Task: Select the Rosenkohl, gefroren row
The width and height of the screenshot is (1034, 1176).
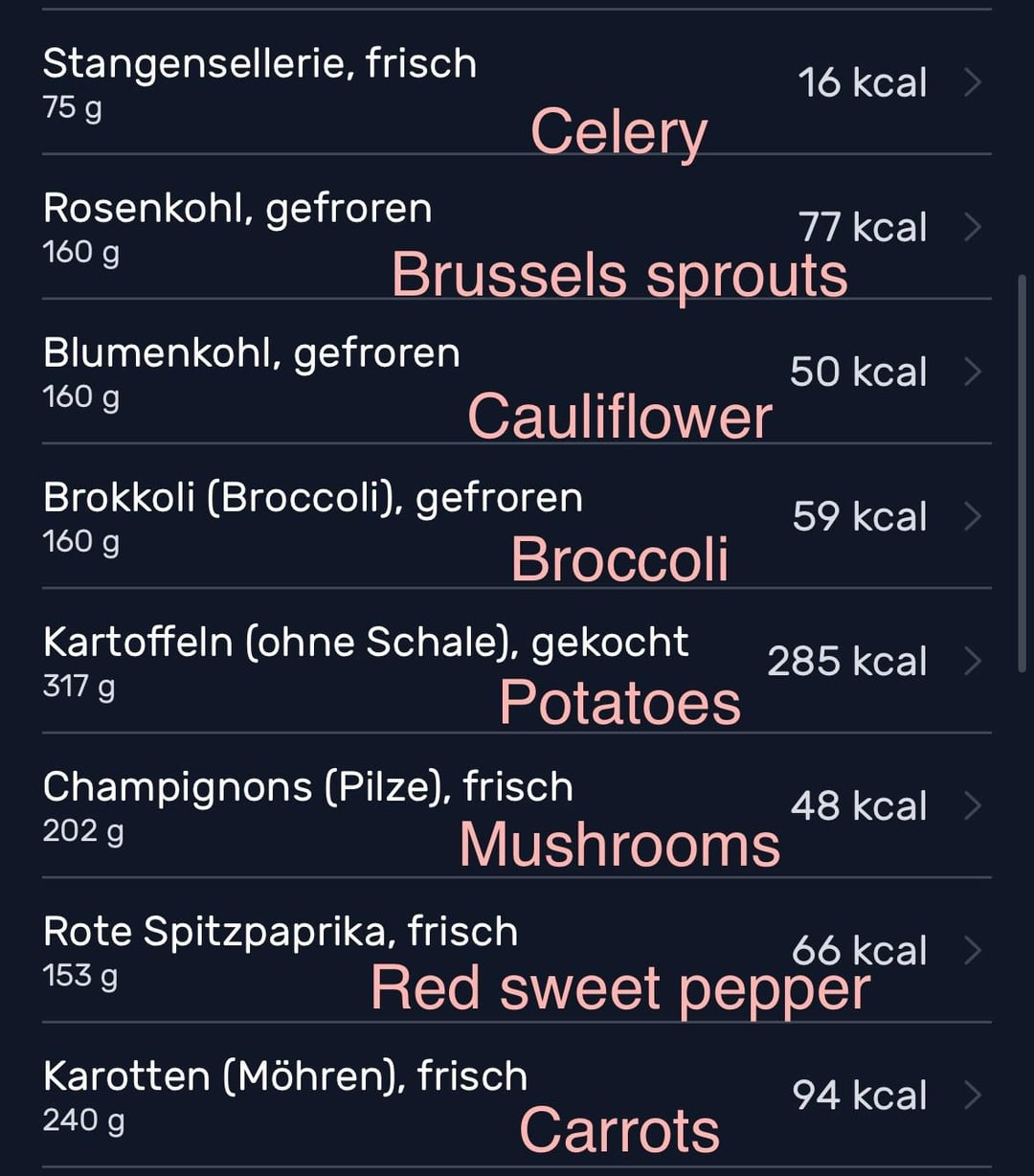Action: (237, 210)
